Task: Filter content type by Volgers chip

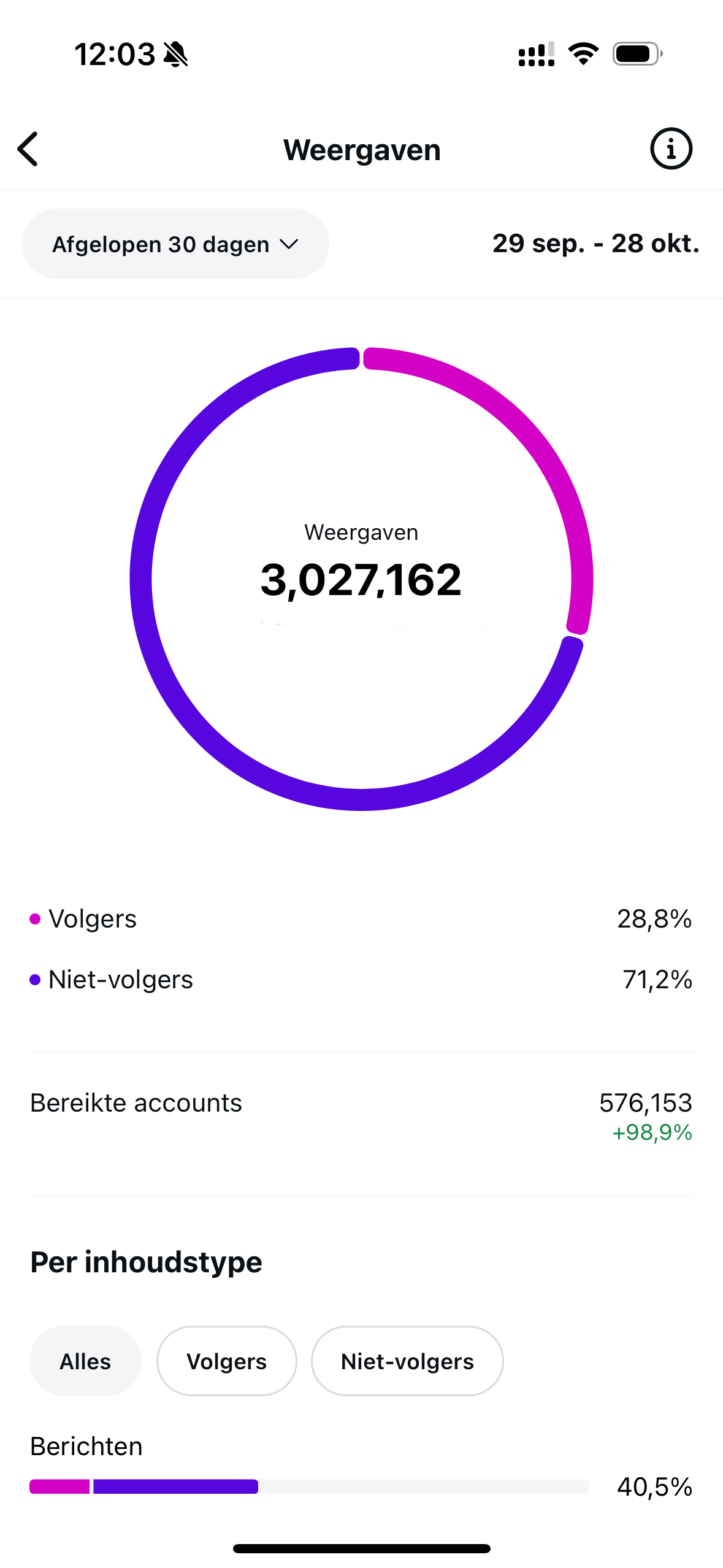Action: (x=226, y=1361)
